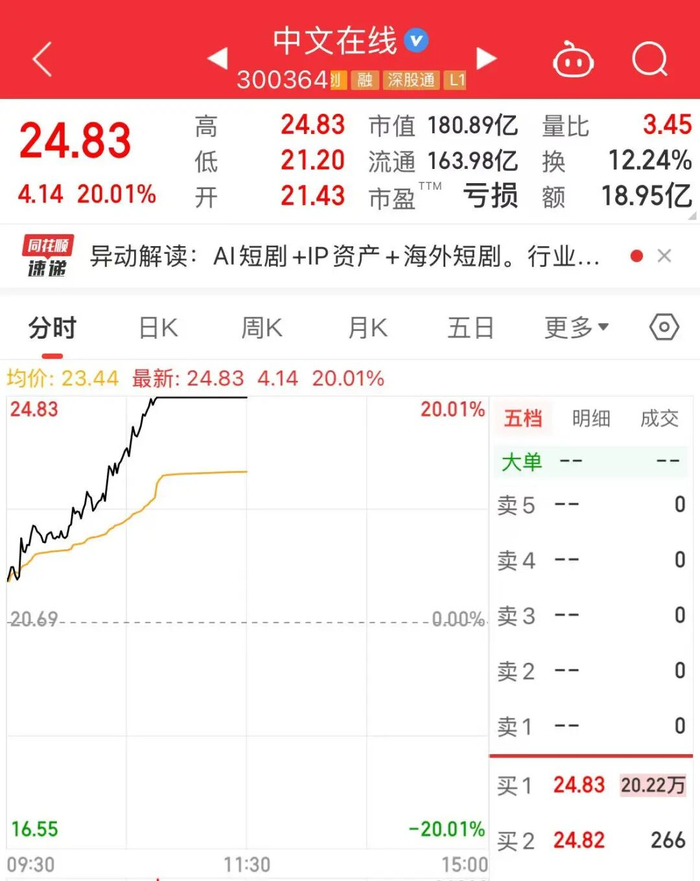Switch to the 成交 tab

(x=660, y=419)
